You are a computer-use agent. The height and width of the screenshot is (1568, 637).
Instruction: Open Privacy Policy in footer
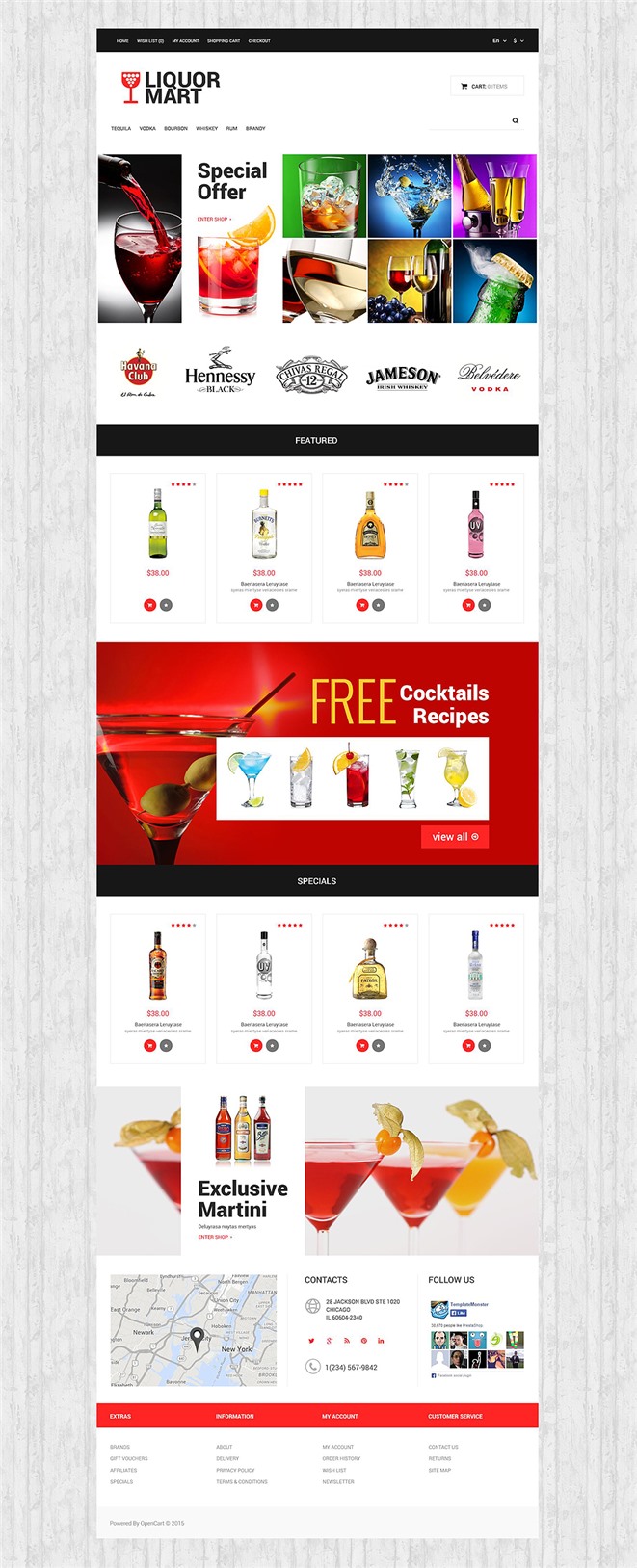point(235,1470)
